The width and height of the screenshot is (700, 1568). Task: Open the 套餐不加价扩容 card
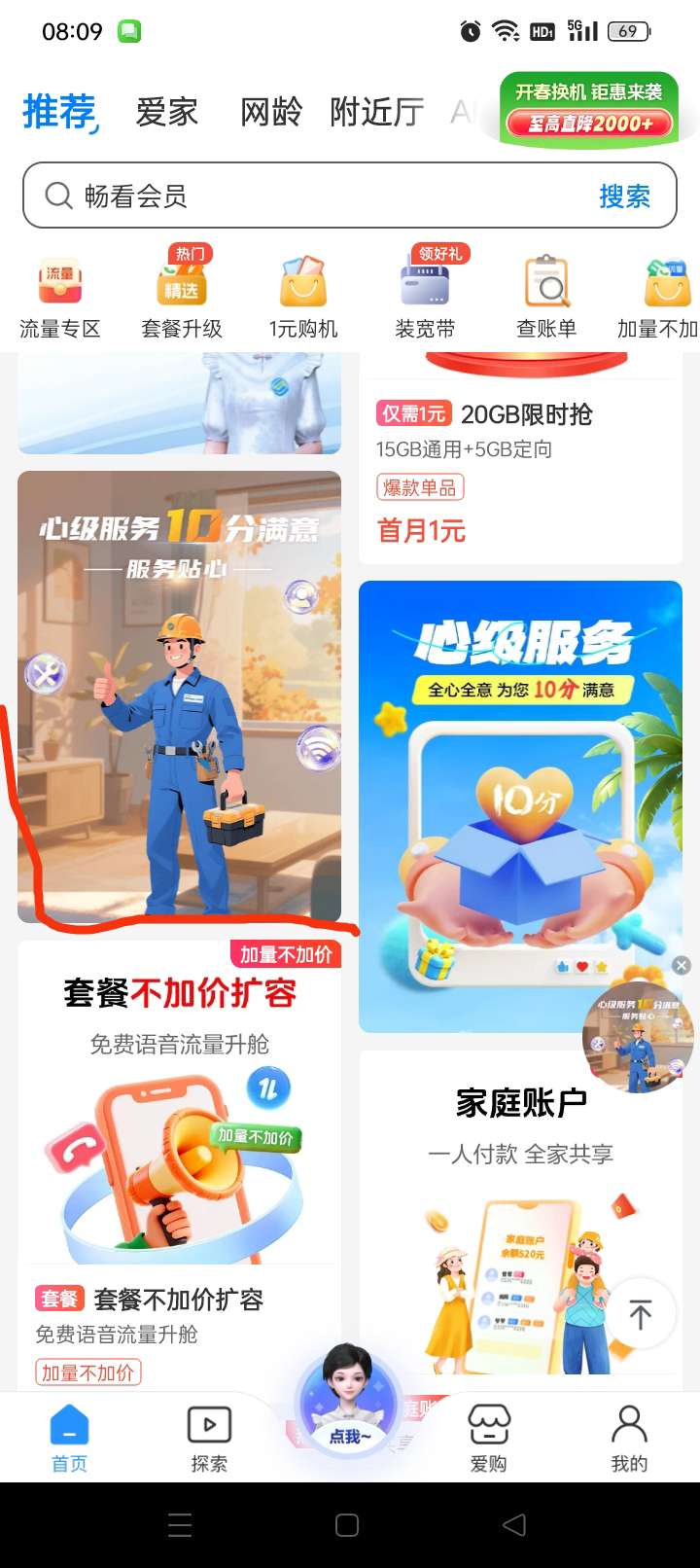click(x=180, y=1158)
